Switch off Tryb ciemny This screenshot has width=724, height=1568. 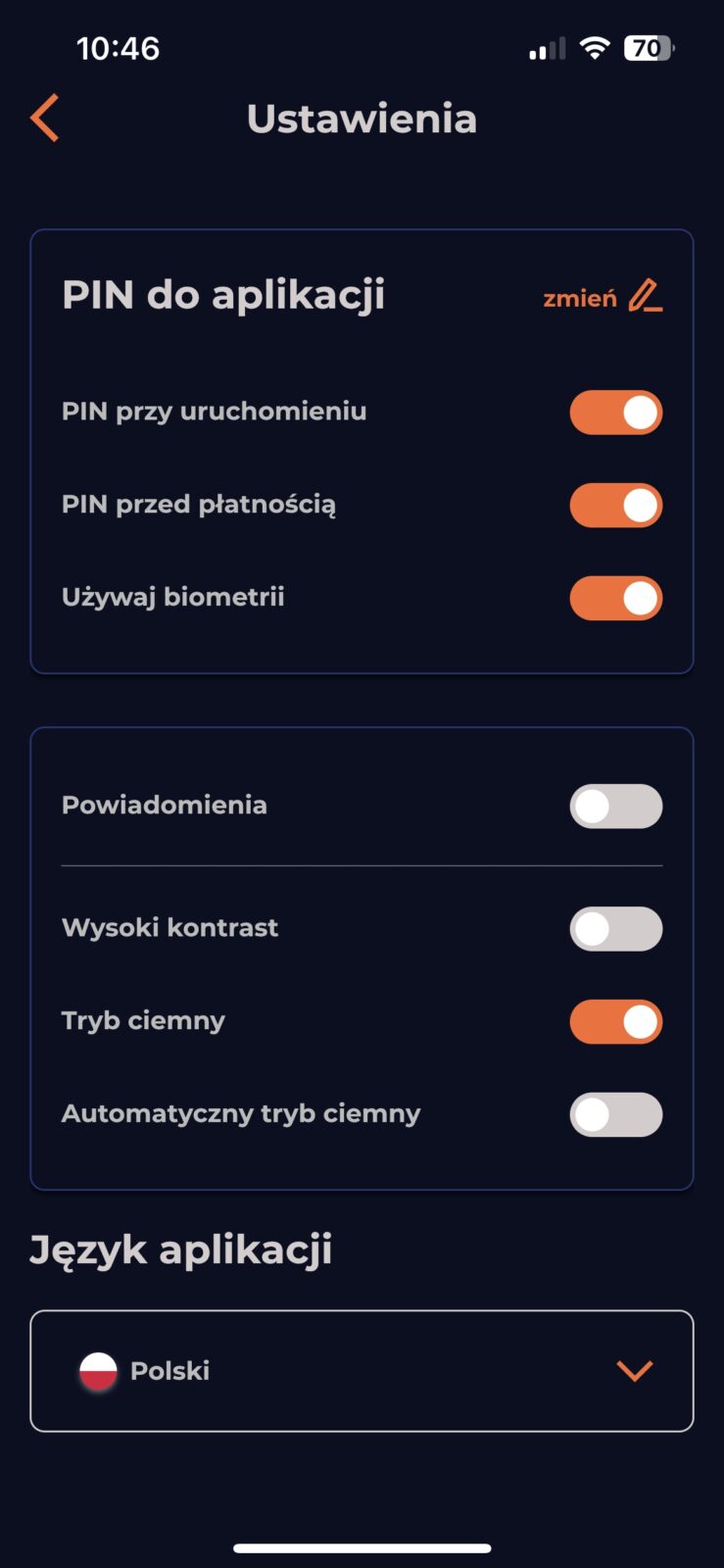(616, 1022)
